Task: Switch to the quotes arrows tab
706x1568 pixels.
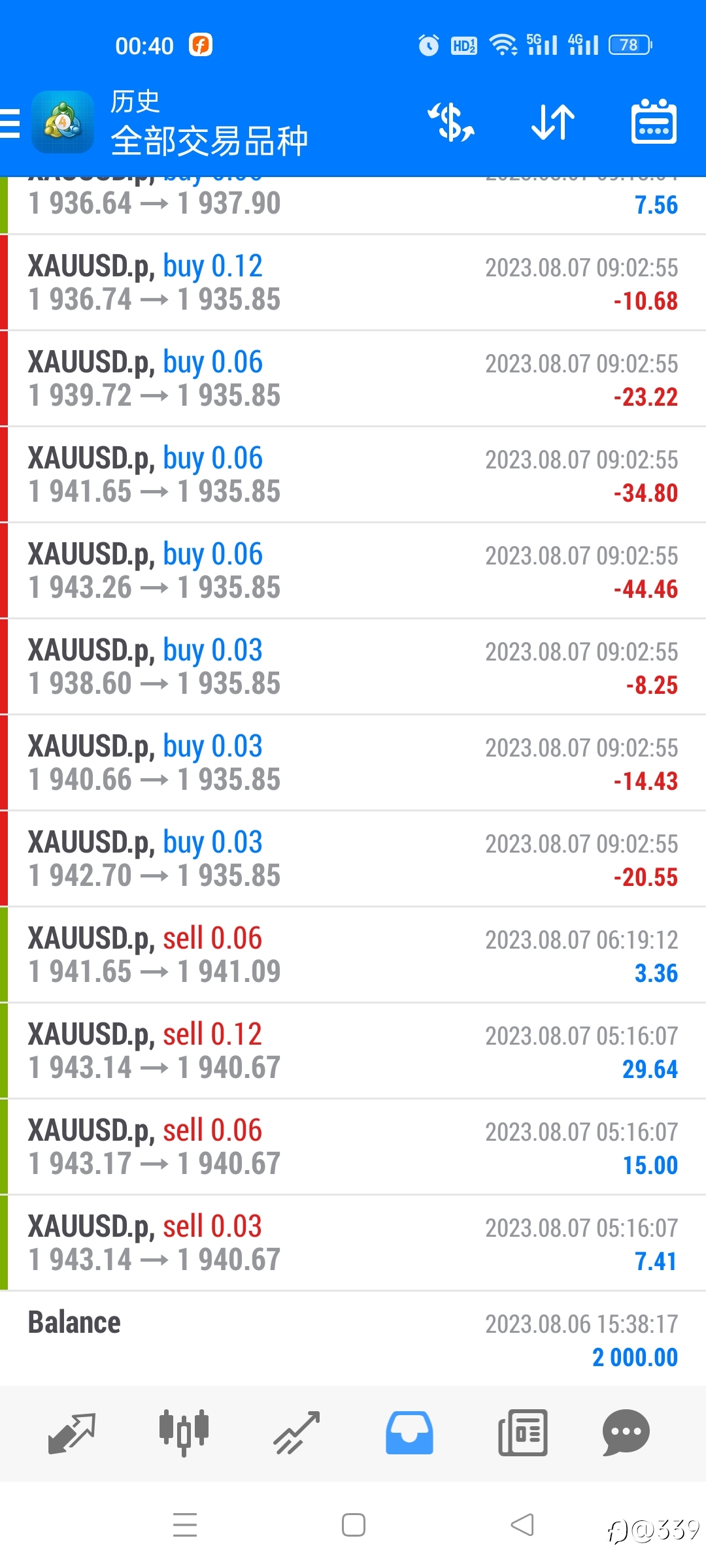Action: point(72,1433)
